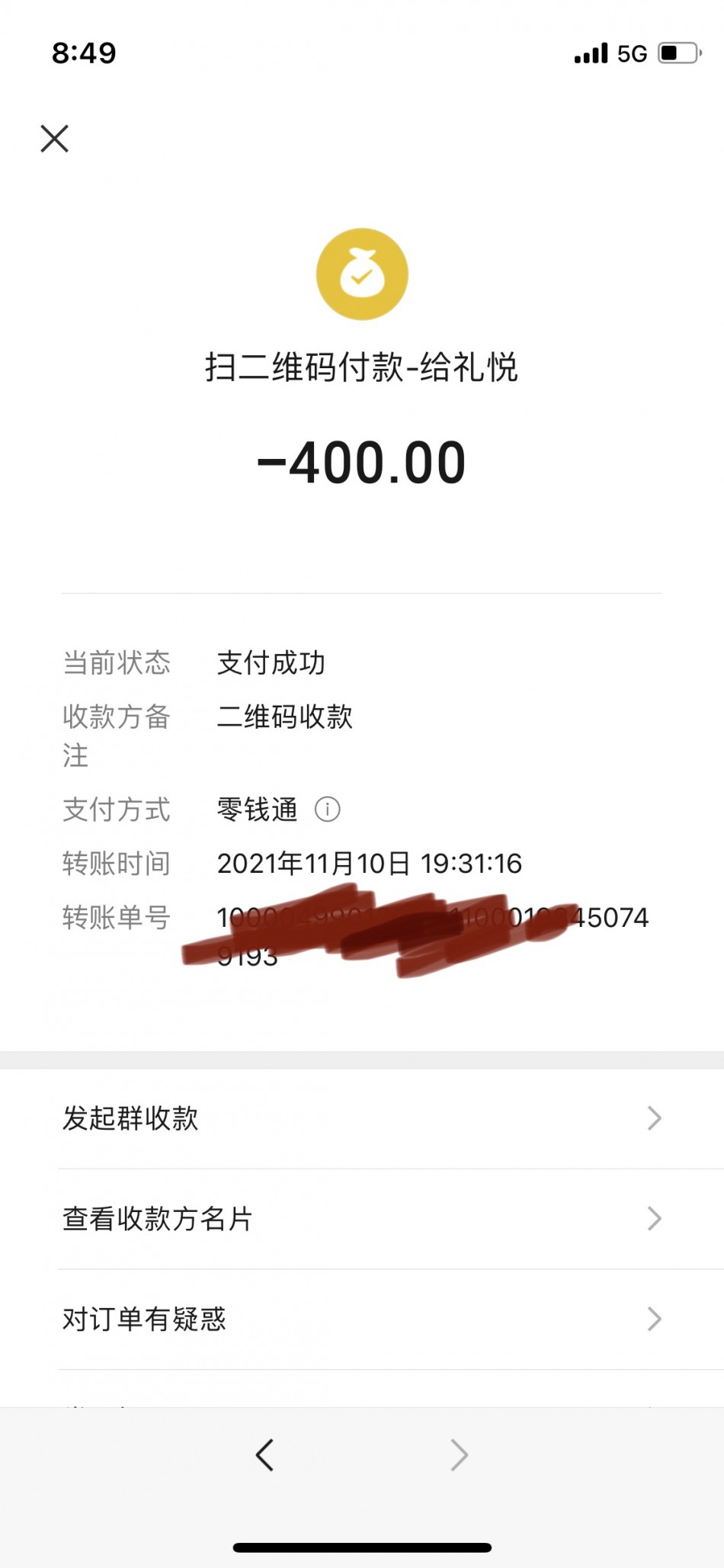Screen dimensions: 724x1568
Task: Tap the info icon next to 零钱通
Action: tap(328, 809)
